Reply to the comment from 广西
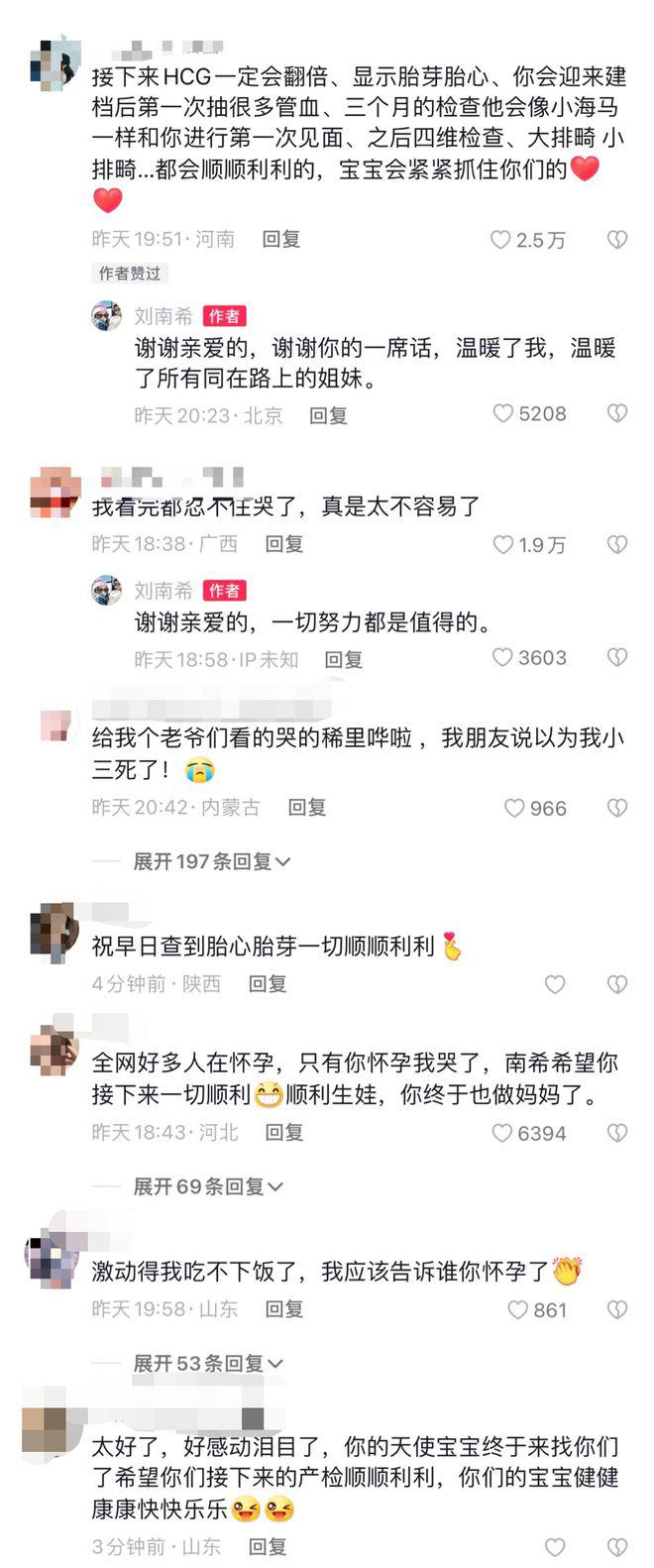The height and width of the screenshot is (1568, 654). tap(283, 544)
